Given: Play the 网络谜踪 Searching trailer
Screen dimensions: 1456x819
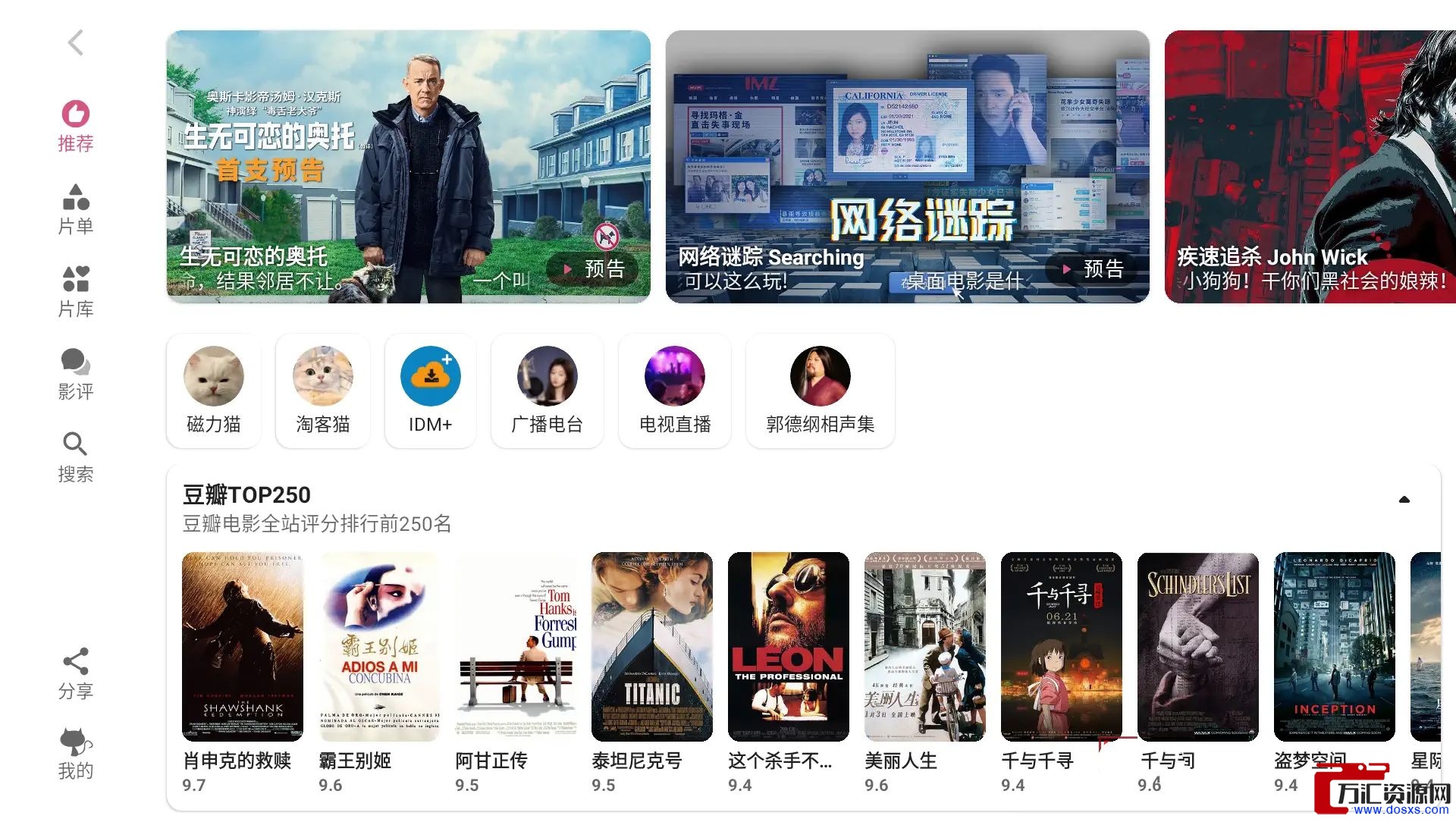Looking at the screenshot, I should pyautogui.click(x=1092, y=269).
